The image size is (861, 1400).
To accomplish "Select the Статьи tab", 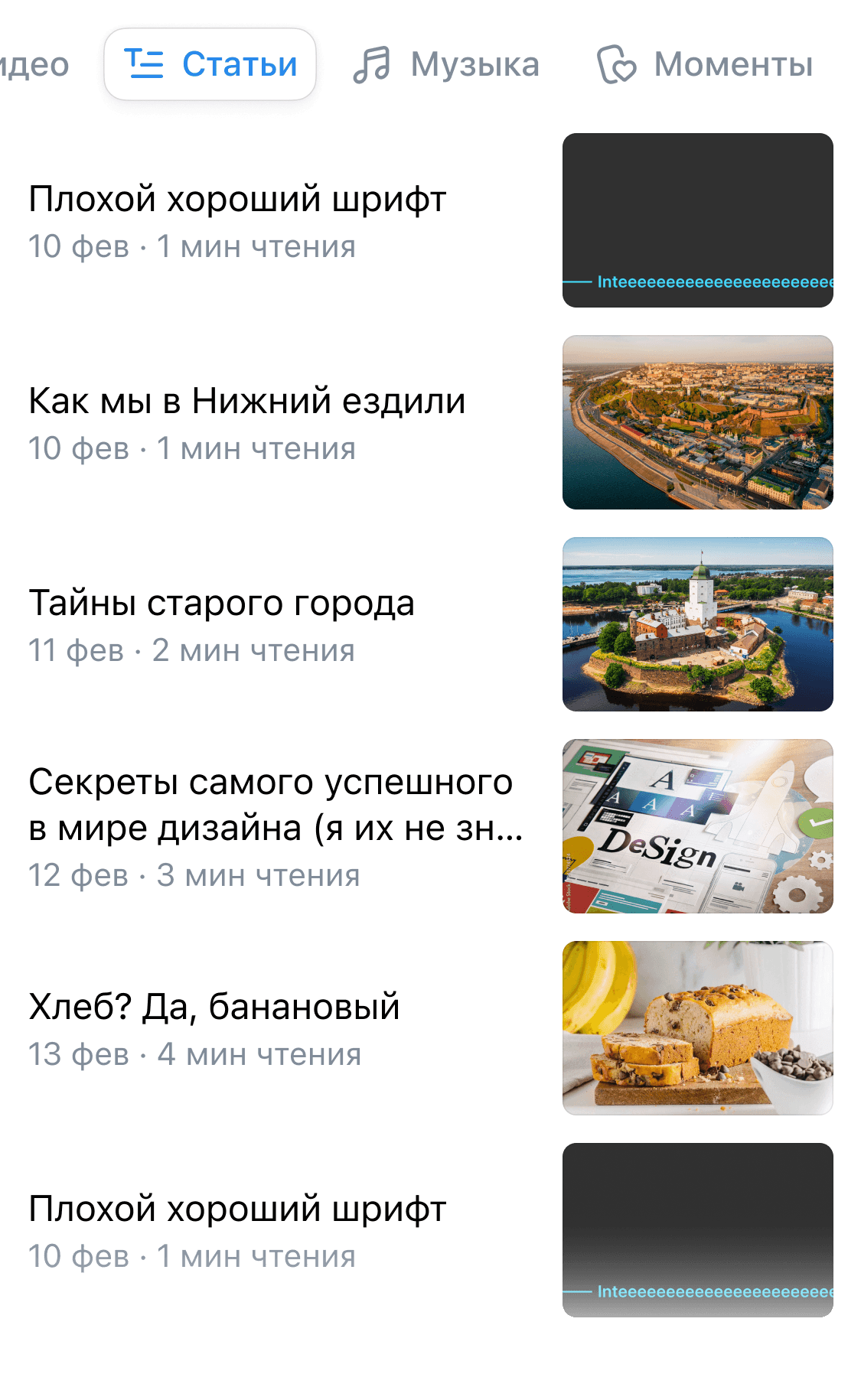I will click(x=210, y=65).
